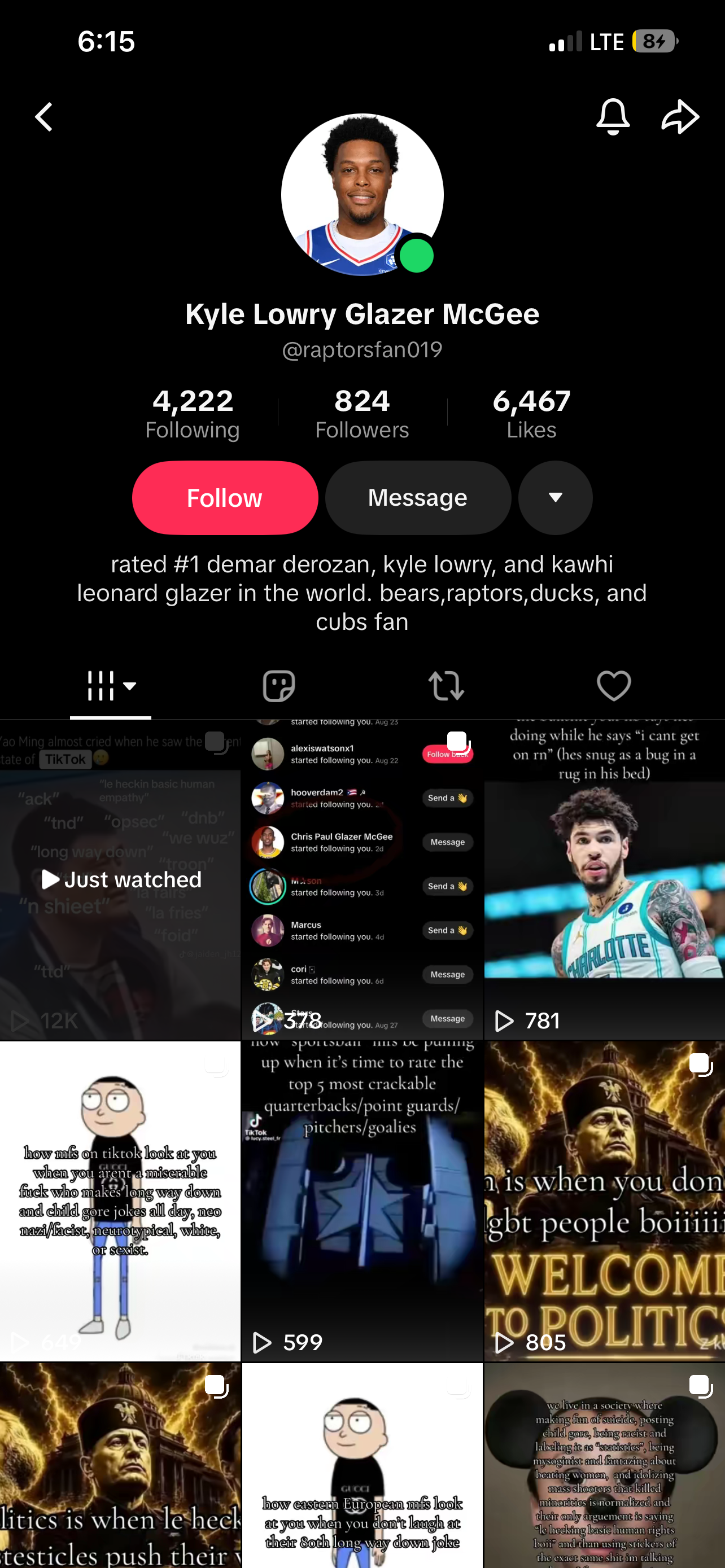Screen dimensions: 725x1568
Task: View the 824 Followers list
Action: pyautogui.click(x=362, y=413)
